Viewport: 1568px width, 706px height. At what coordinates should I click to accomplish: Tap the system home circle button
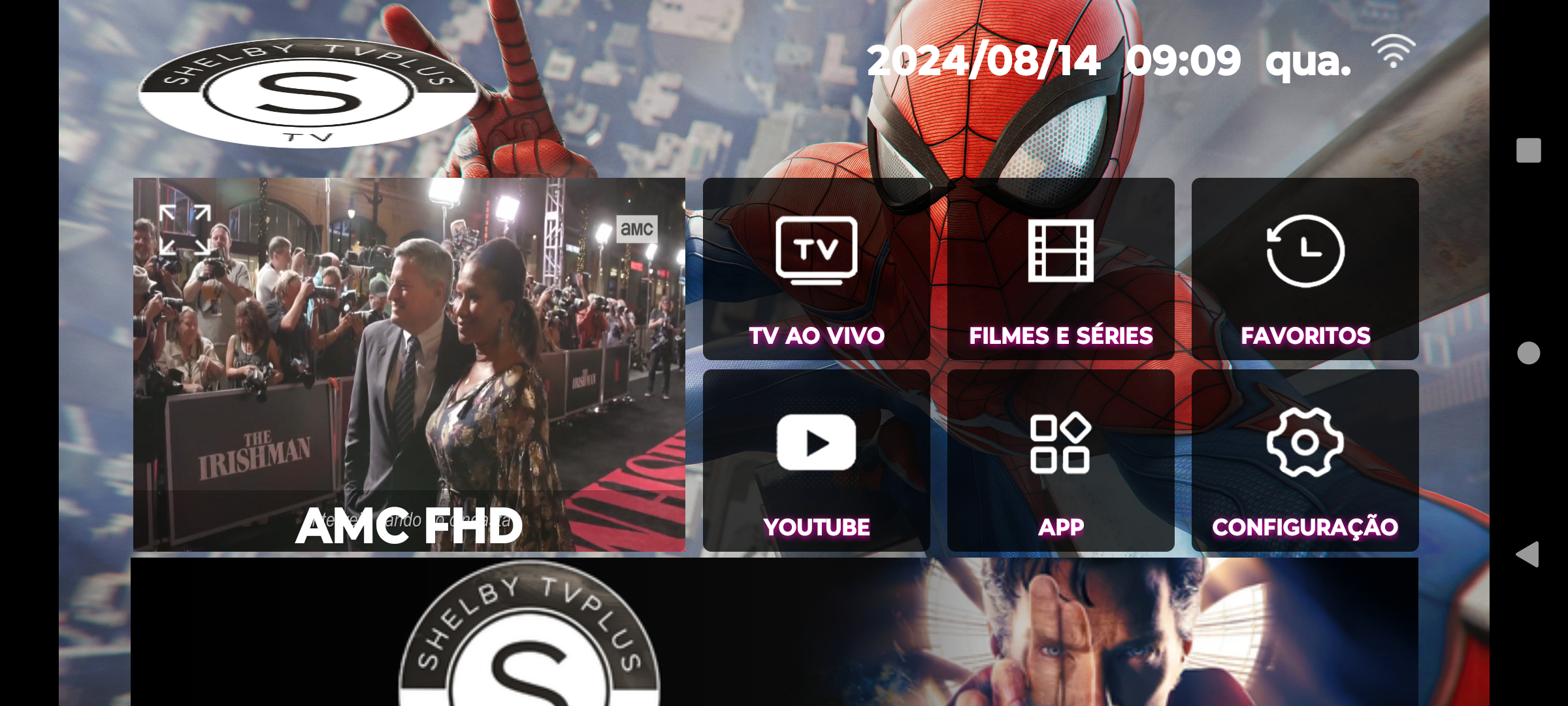coord(1528,353)
